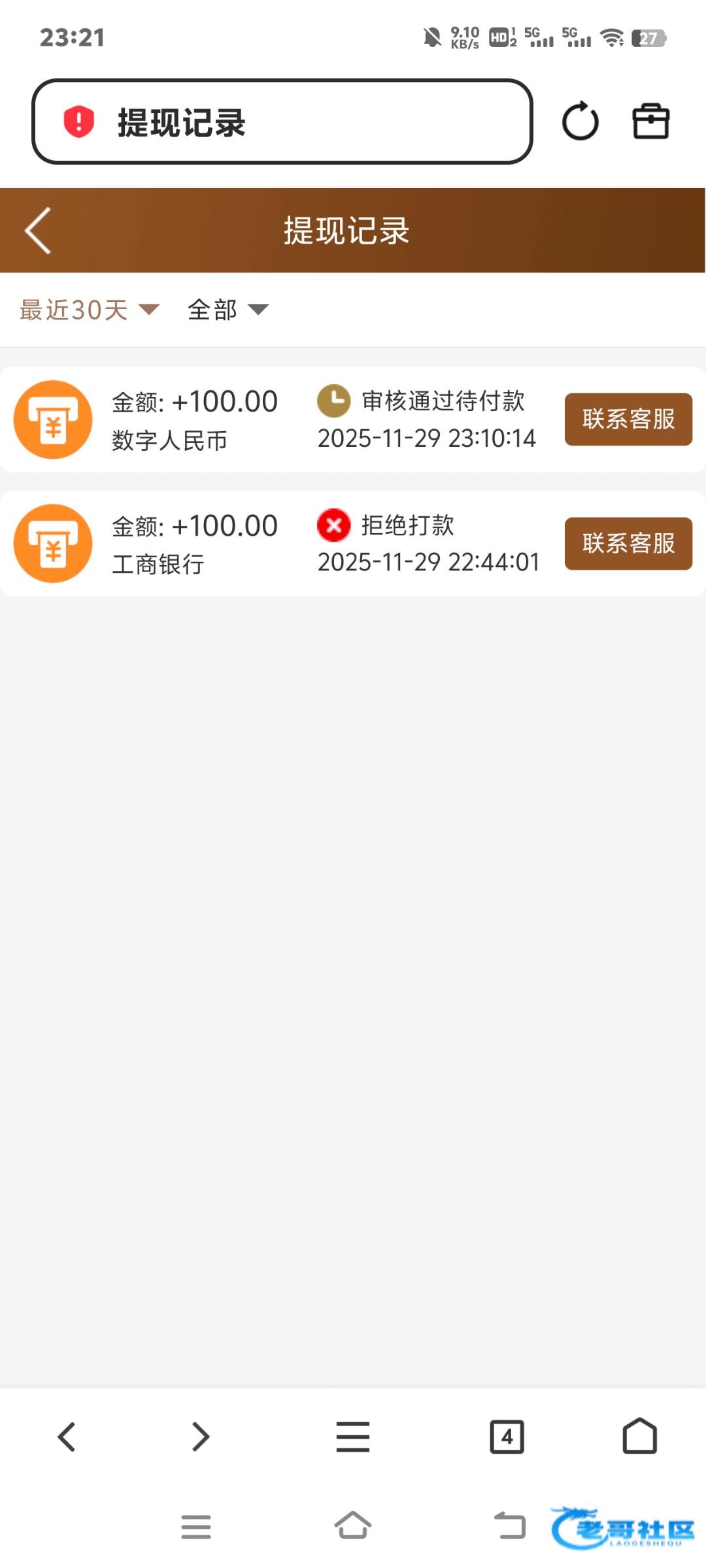Open the browser menu
706x1568 pixels.
pos(353,1437)
